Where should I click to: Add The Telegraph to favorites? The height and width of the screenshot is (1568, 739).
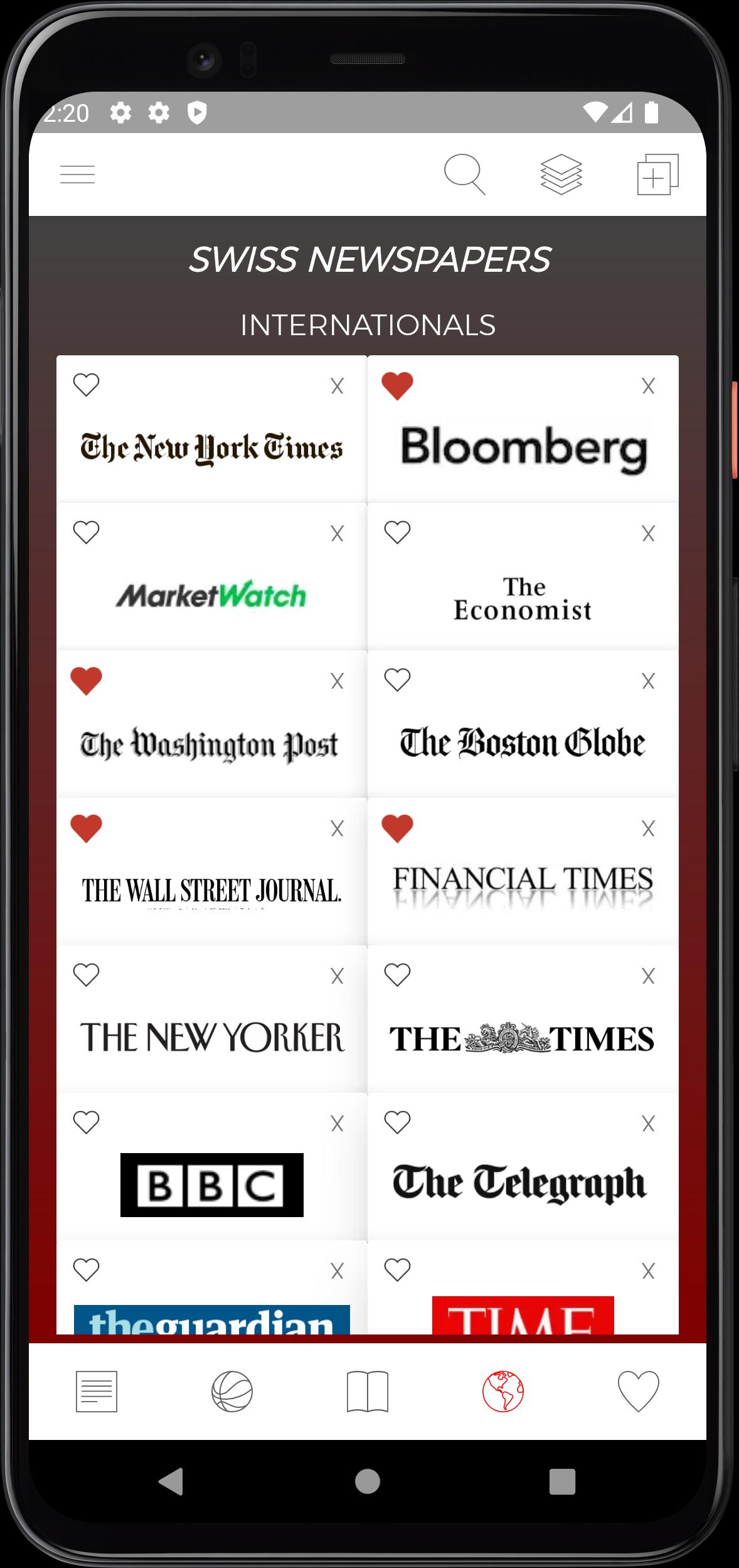pyautogui.click(x=397, y=1122)
